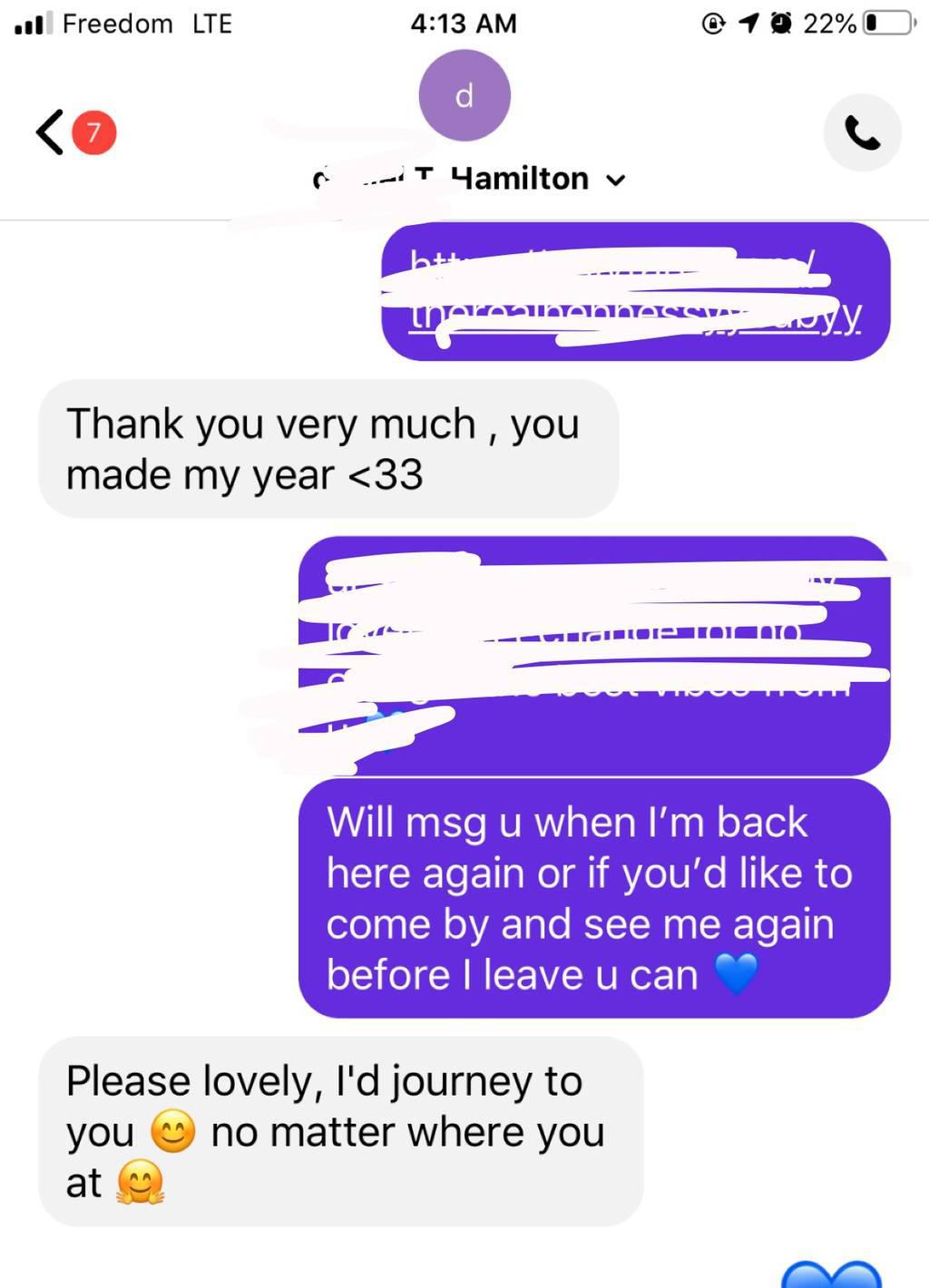Image resolution: width=929 pixels, height=1288 pixels.
Task: Open the contact's purple avatar
Action: tap(464, 95)
